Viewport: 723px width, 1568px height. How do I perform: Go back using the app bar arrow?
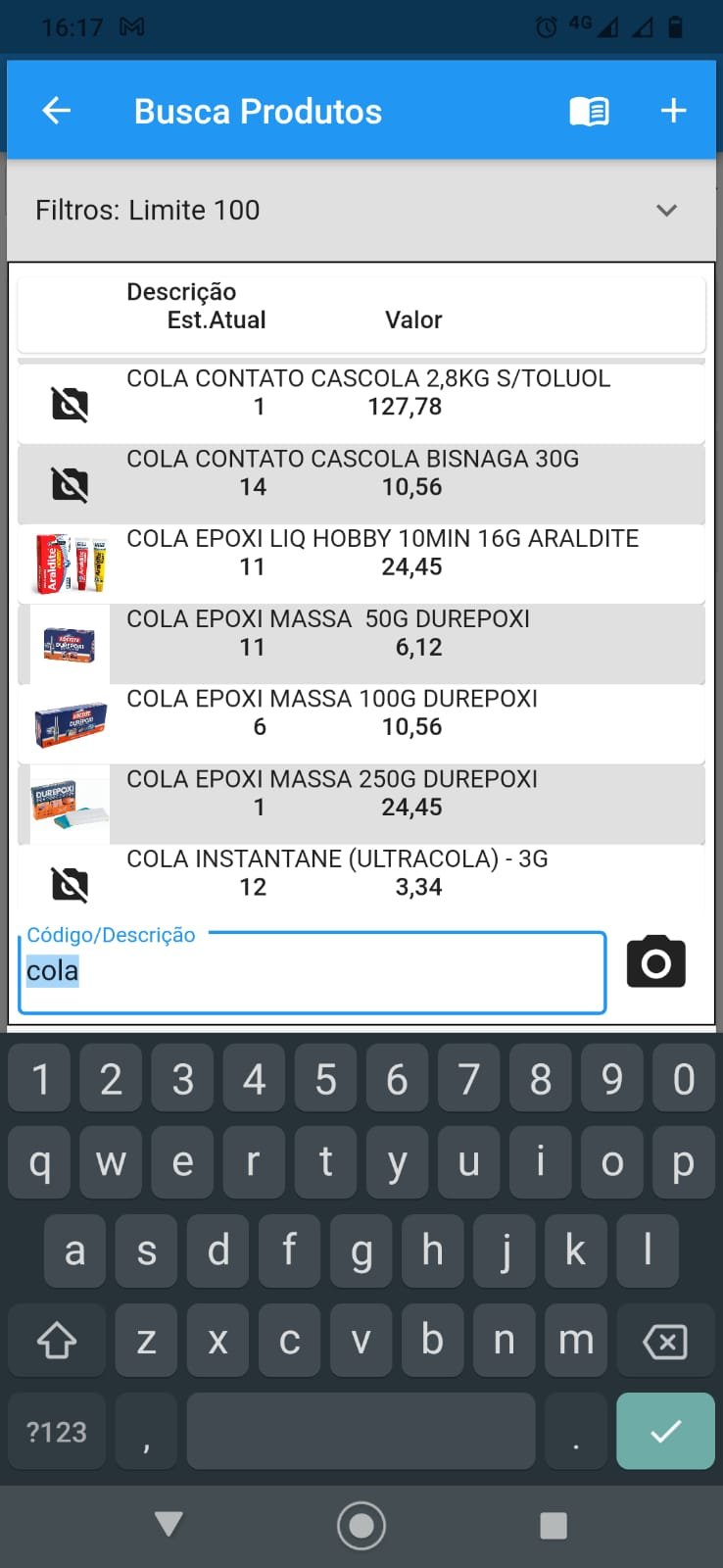tap(57, 111)
